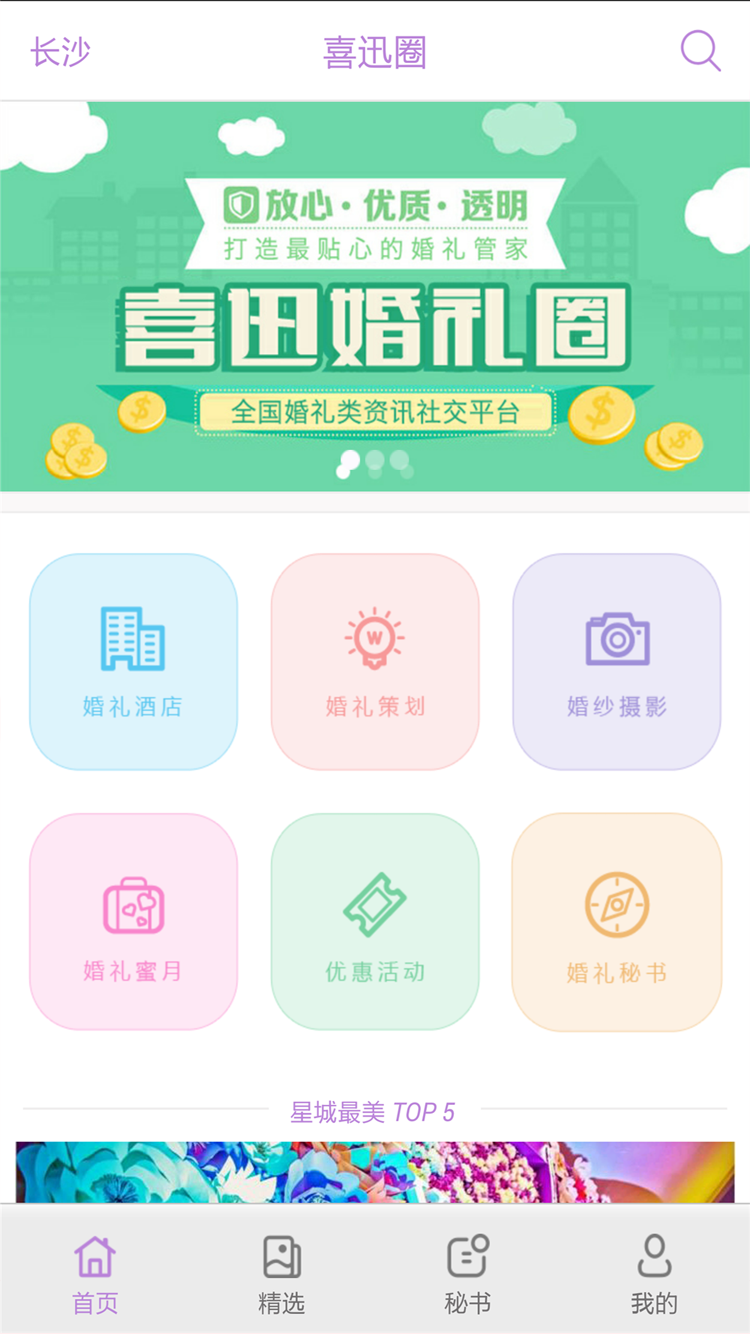This screenshot has width=750, height=1334.
Task: Open the 我的 profile tab
Action: click(x=654, y=1273)
